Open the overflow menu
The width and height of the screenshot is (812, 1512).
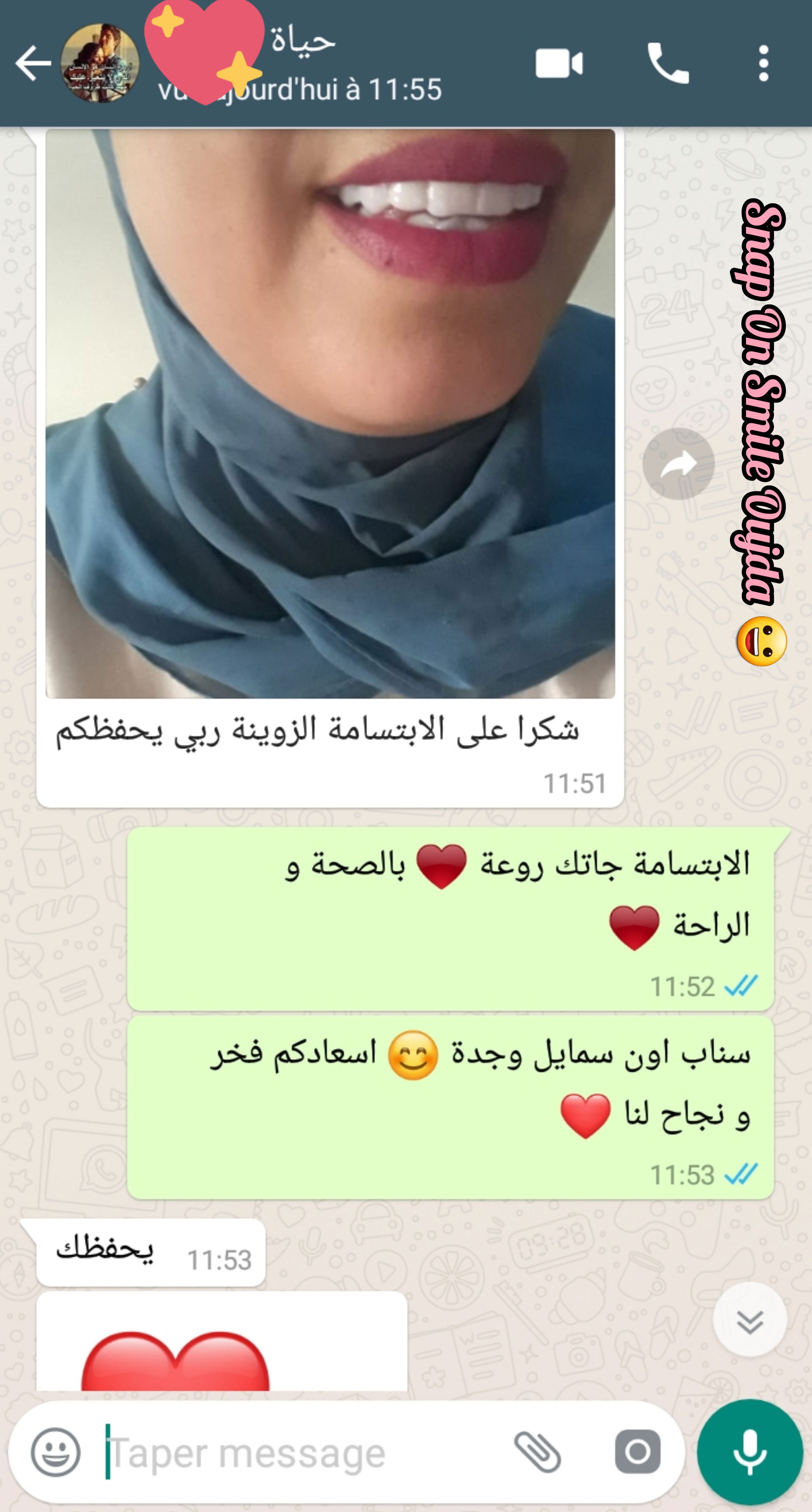pos(763,63)
